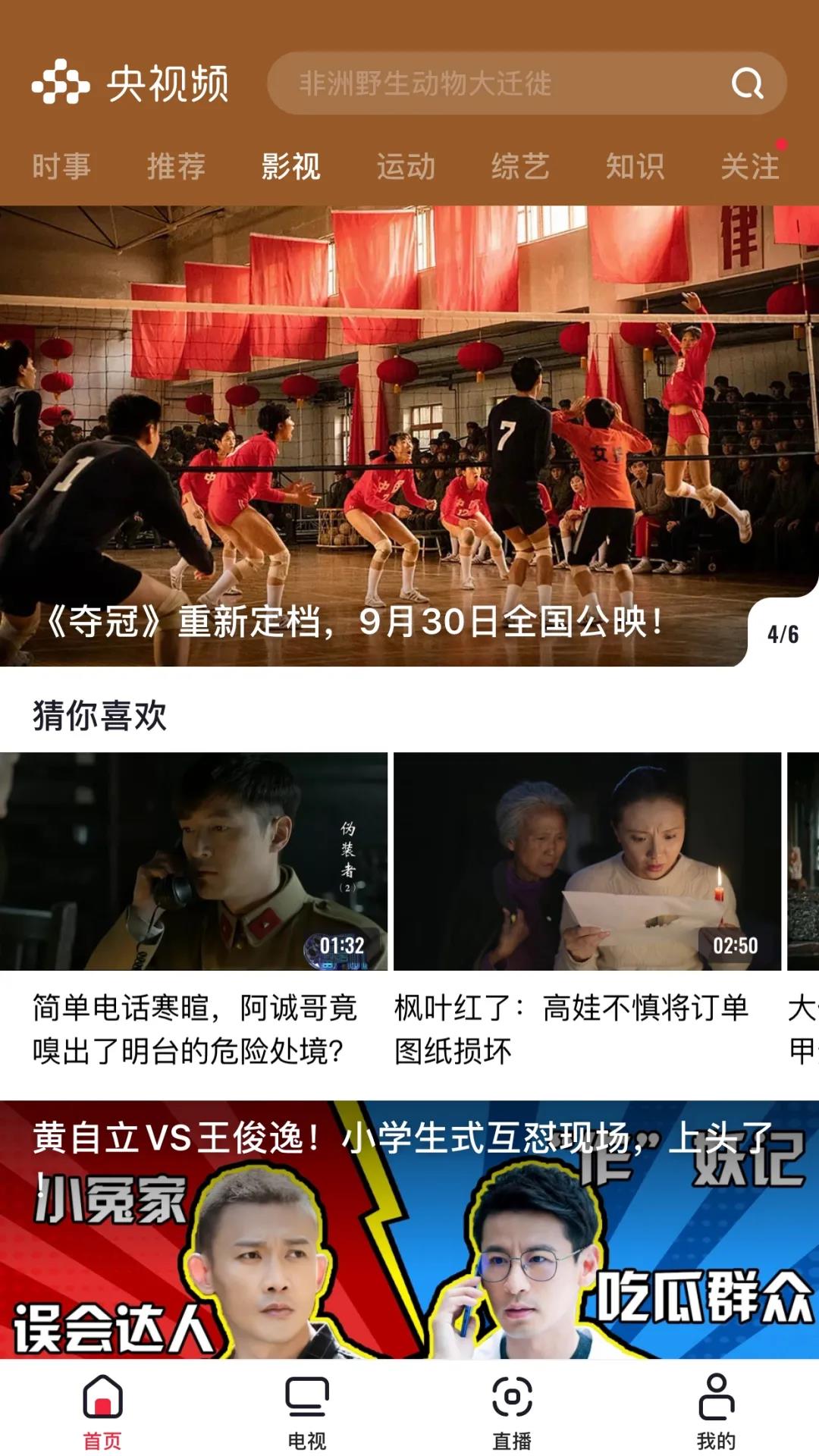
Task: Switch to the 推荐 tab
Action: click(176, 166)
